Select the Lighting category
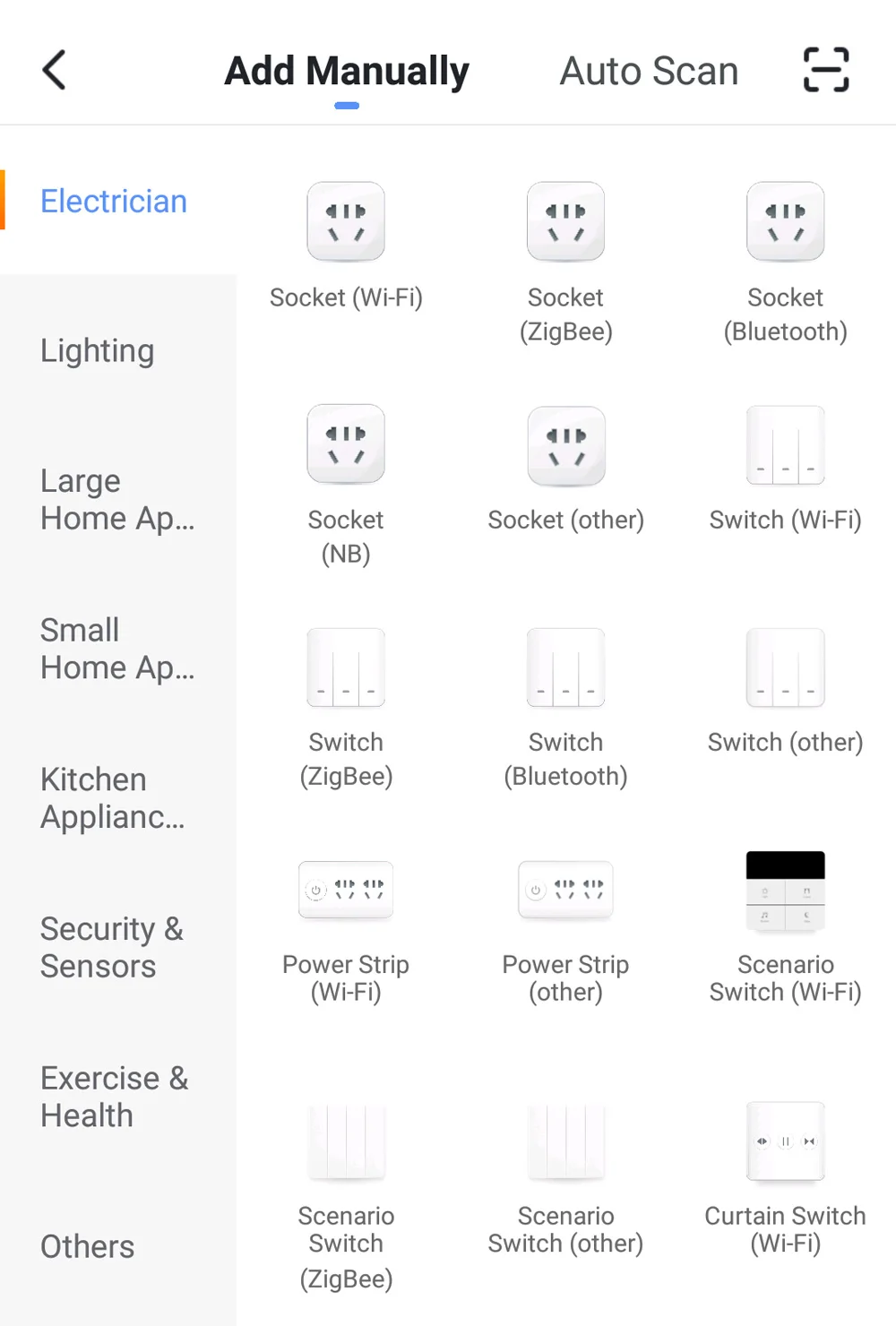896x1326 pixels. point(97,350)
